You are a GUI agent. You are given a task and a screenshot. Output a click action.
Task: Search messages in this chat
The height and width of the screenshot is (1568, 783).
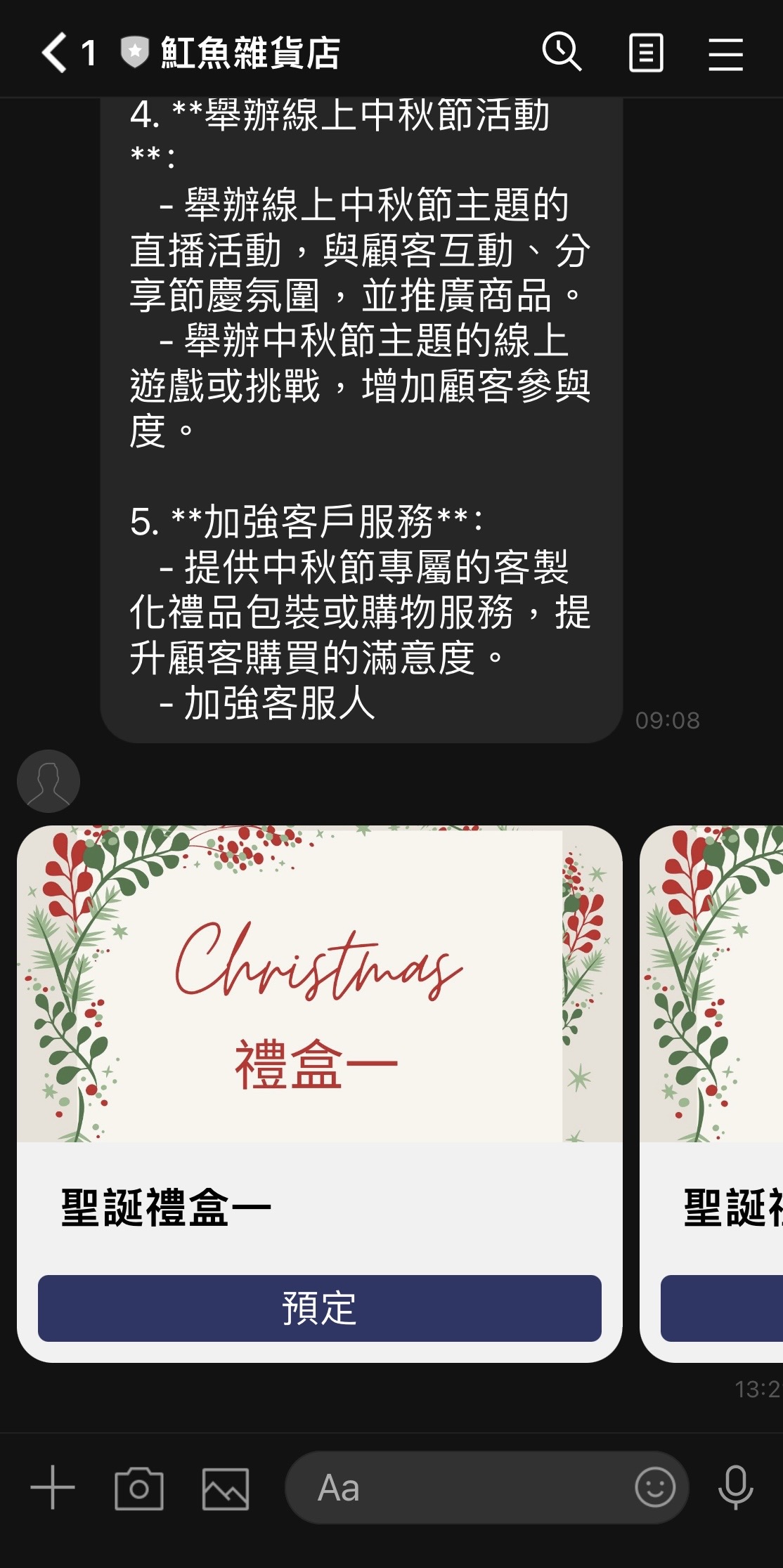[x=561, y=52]
